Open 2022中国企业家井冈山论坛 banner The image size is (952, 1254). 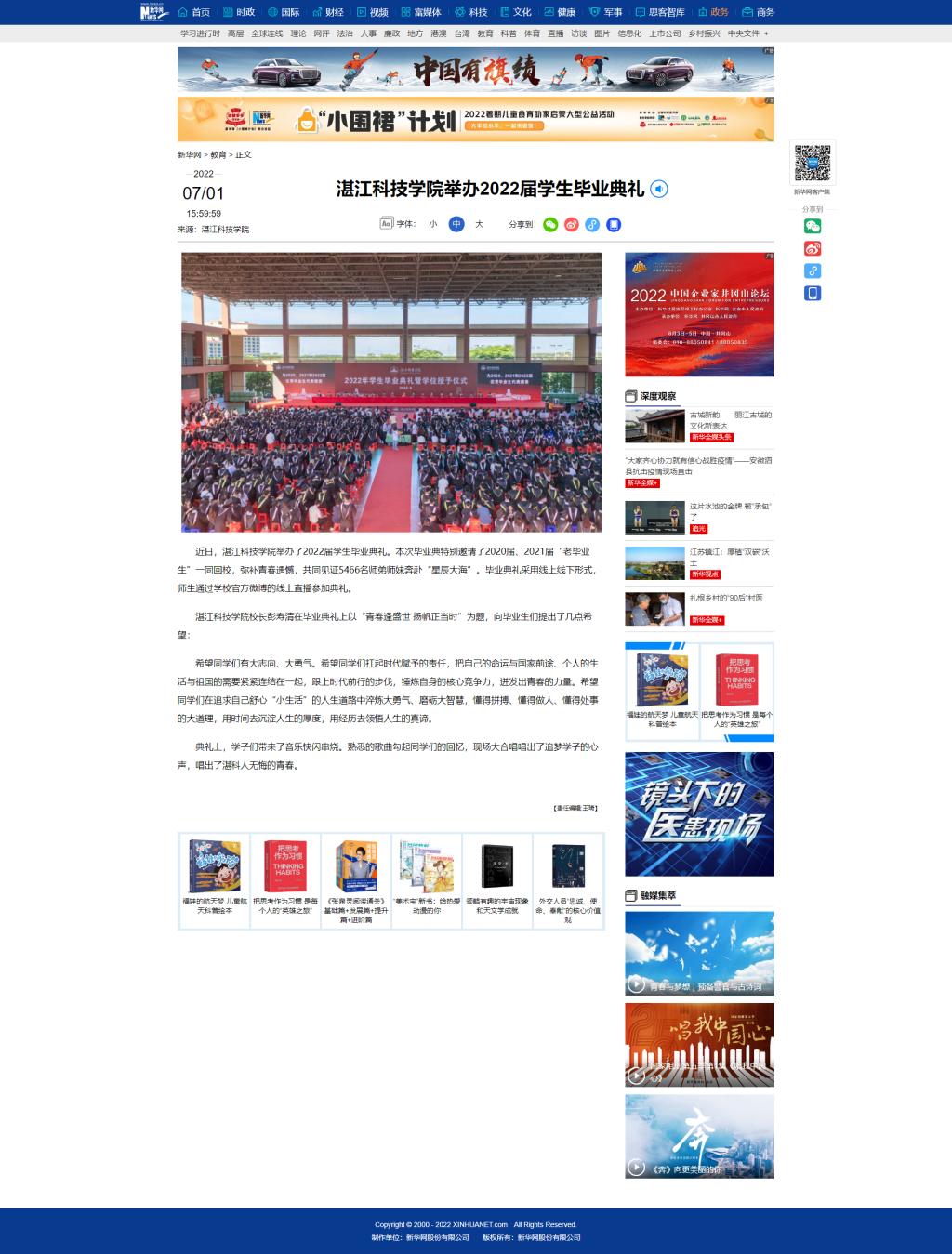point(699,314)
